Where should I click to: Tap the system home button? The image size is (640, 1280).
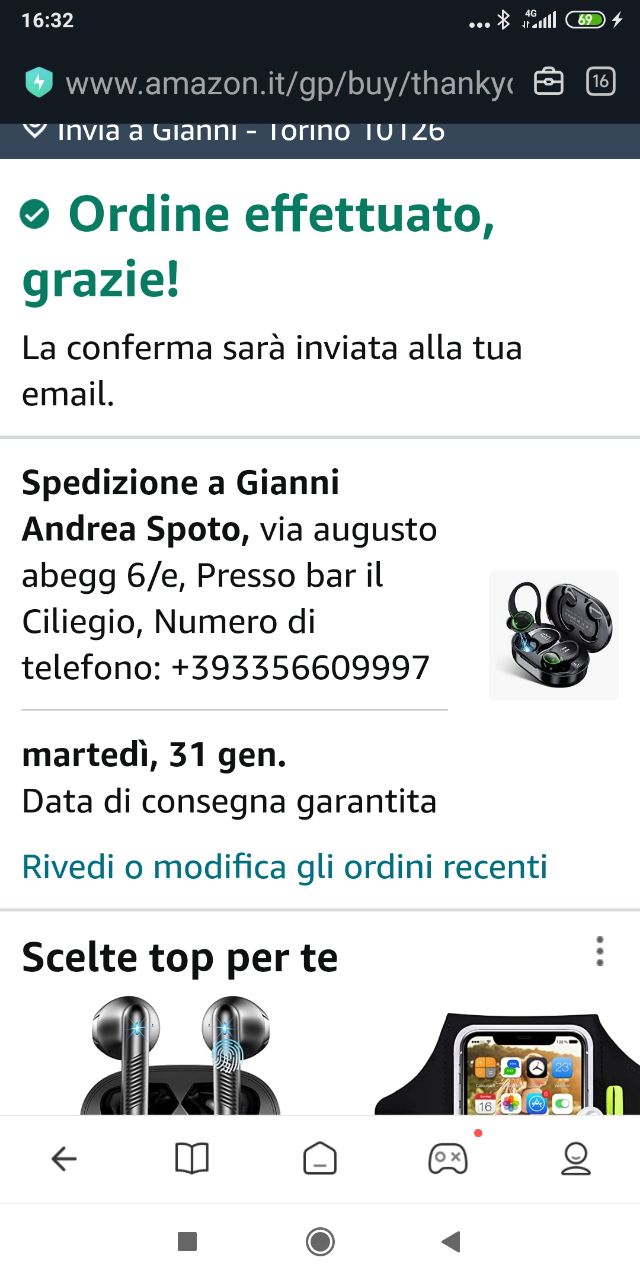320,1241
